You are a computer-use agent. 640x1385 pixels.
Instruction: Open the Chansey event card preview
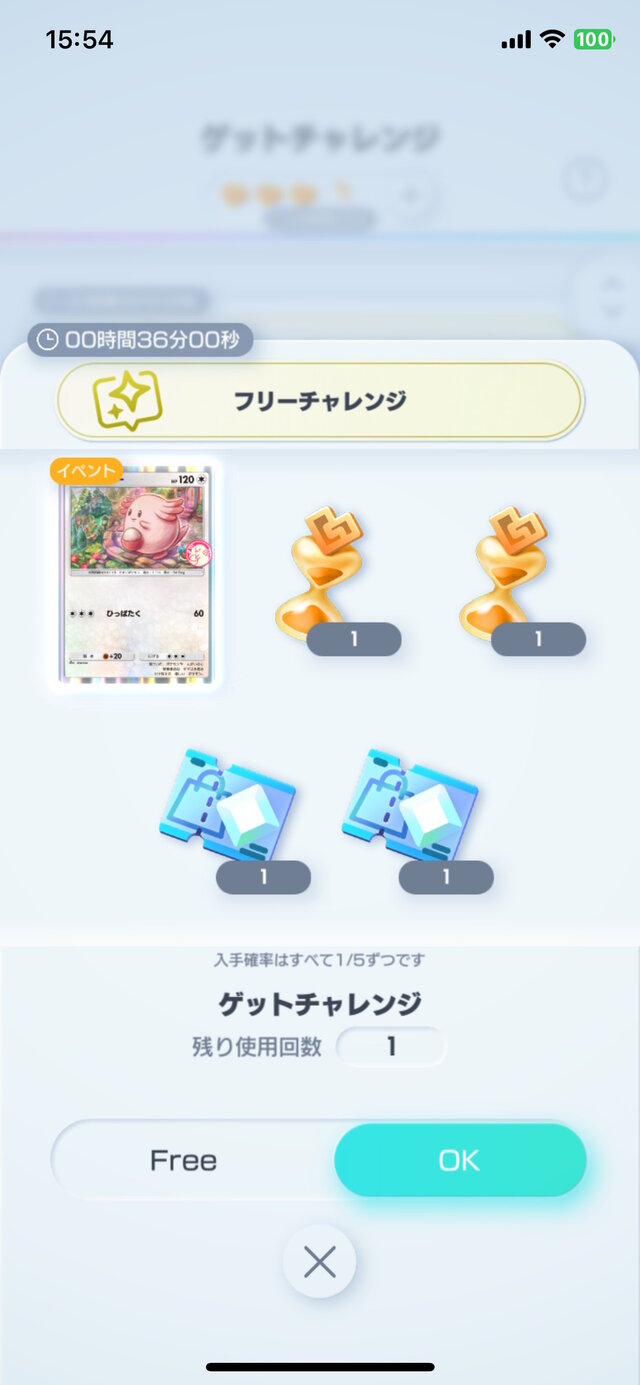click(134, 575)
